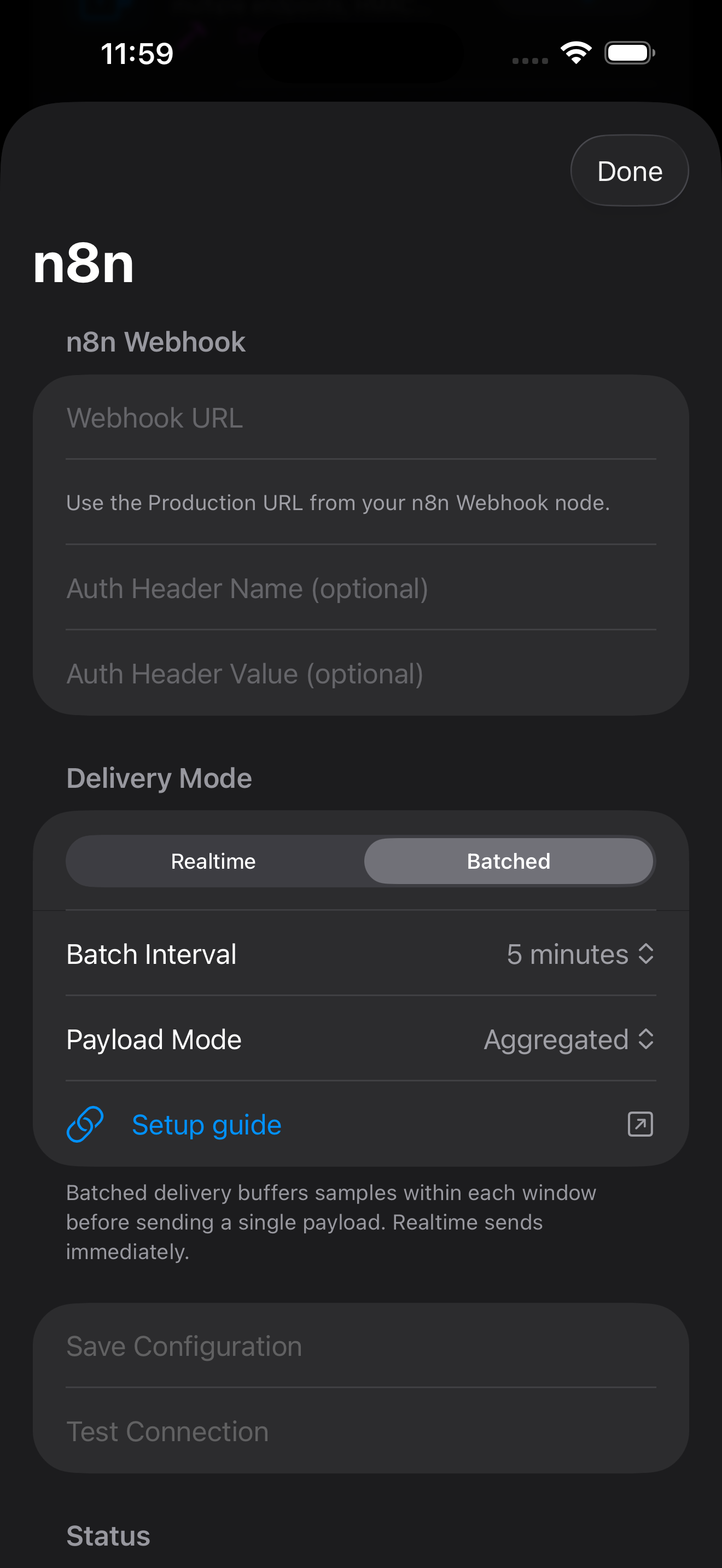Tap the cellular signal dots indicator
Screen dimensions: 722x1568
529,59
